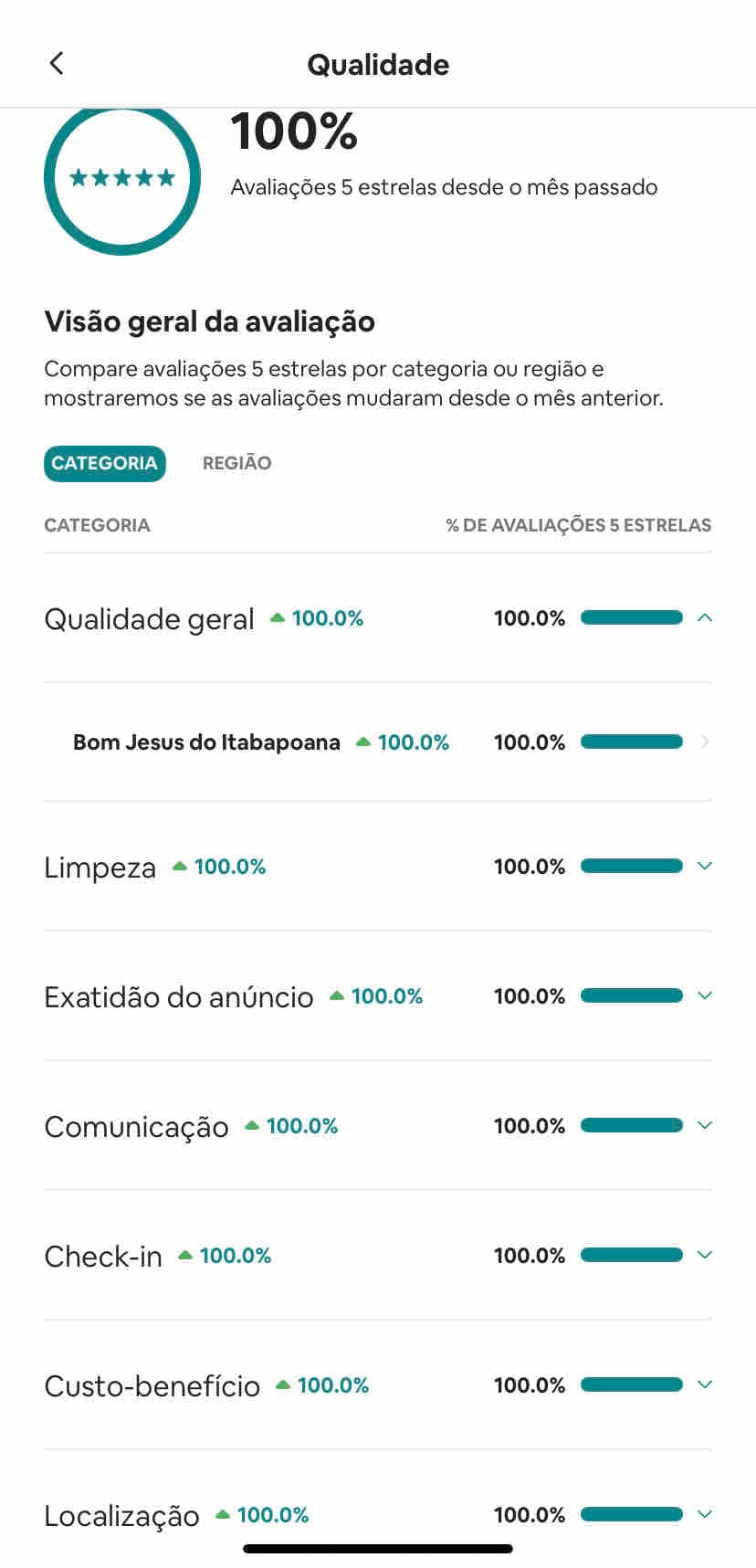Collapse the Qualidade geral section
Image resolution: width=756 pixels, height=1568 pixels.
coord(704,618)
